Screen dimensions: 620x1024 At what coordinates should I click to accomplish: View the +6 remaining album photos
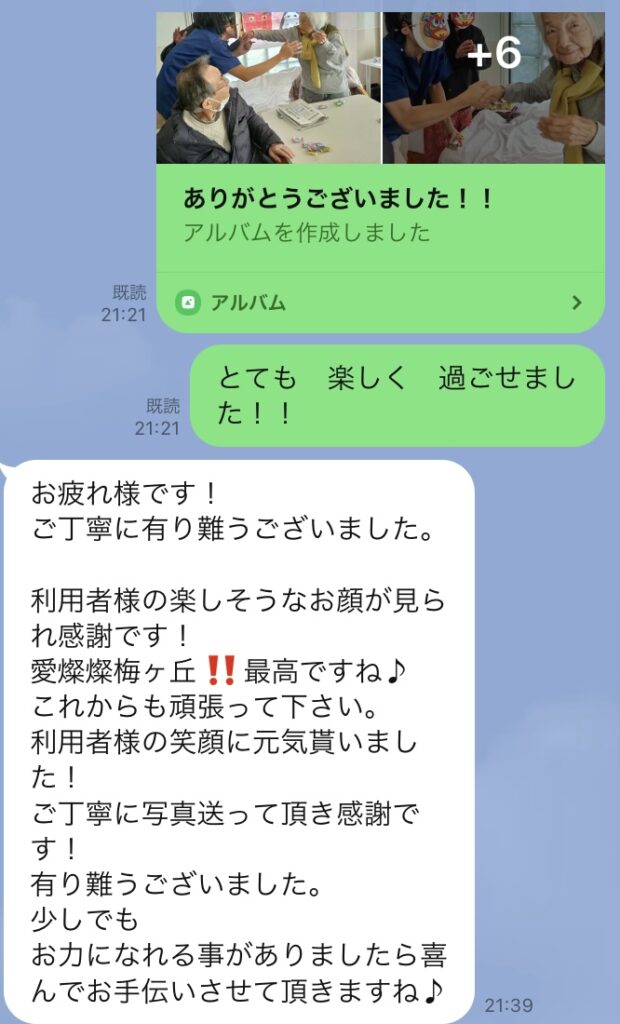494,88
